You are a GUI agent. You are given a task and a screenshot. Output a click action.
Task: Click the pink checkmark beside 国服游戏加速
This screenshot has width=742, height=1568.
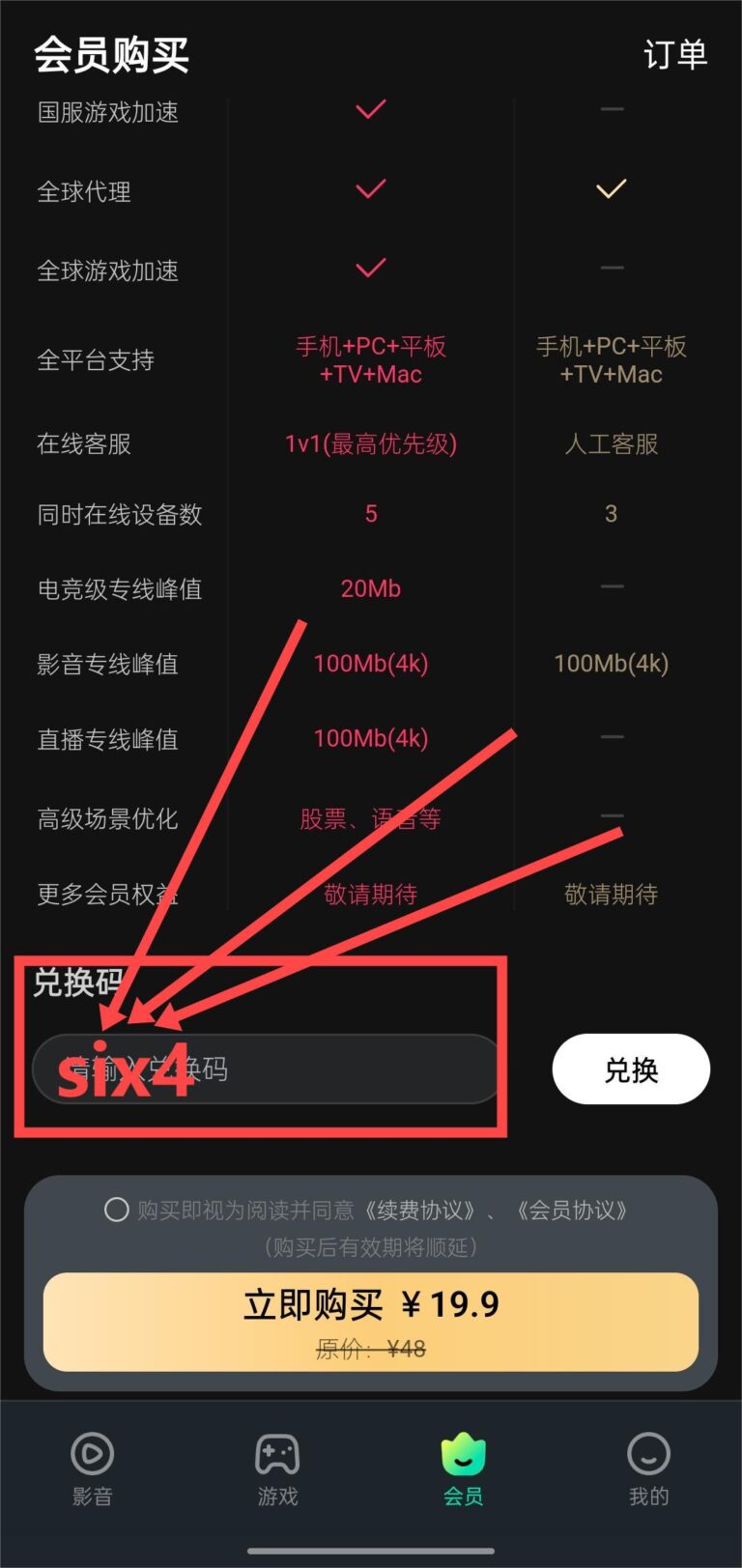point(370,109)
